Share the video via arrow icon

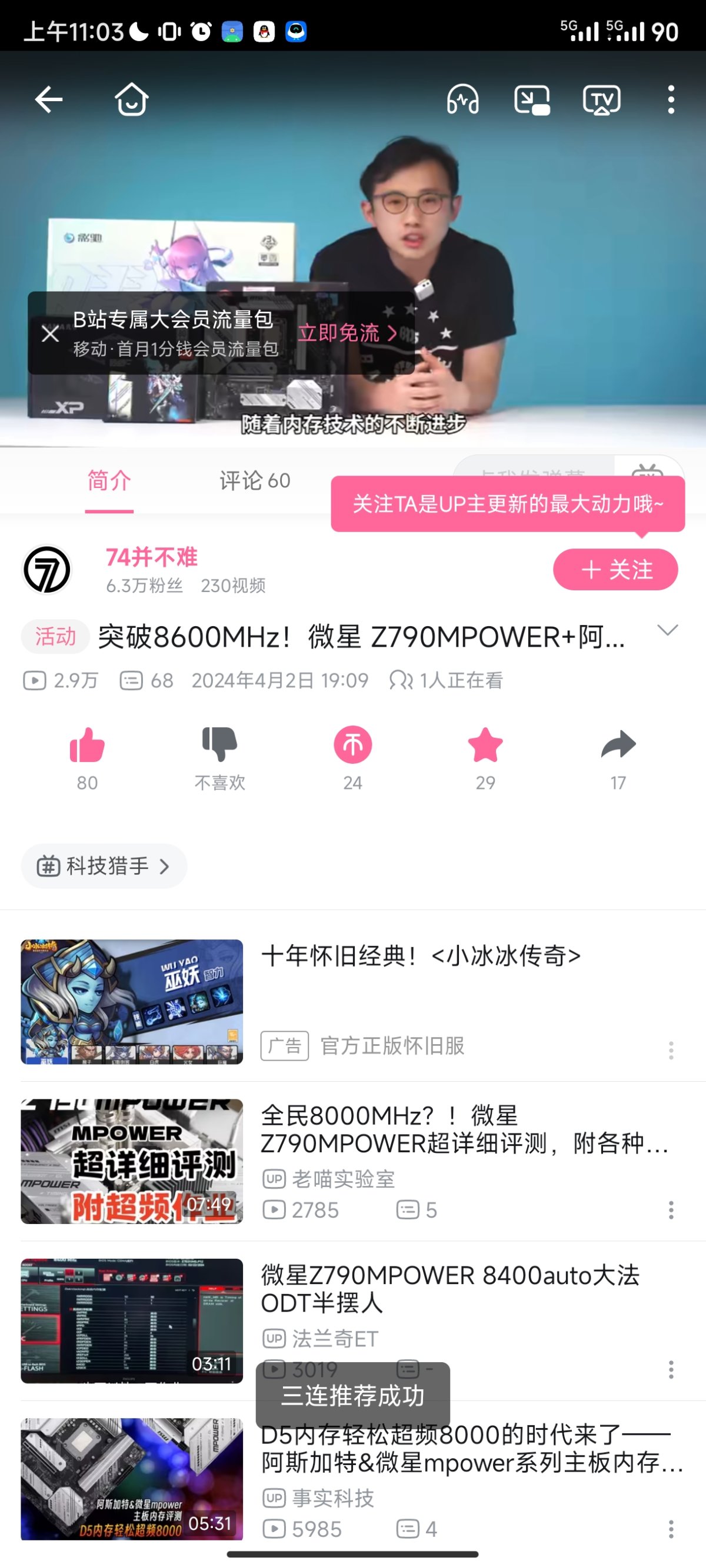(618, 745)
